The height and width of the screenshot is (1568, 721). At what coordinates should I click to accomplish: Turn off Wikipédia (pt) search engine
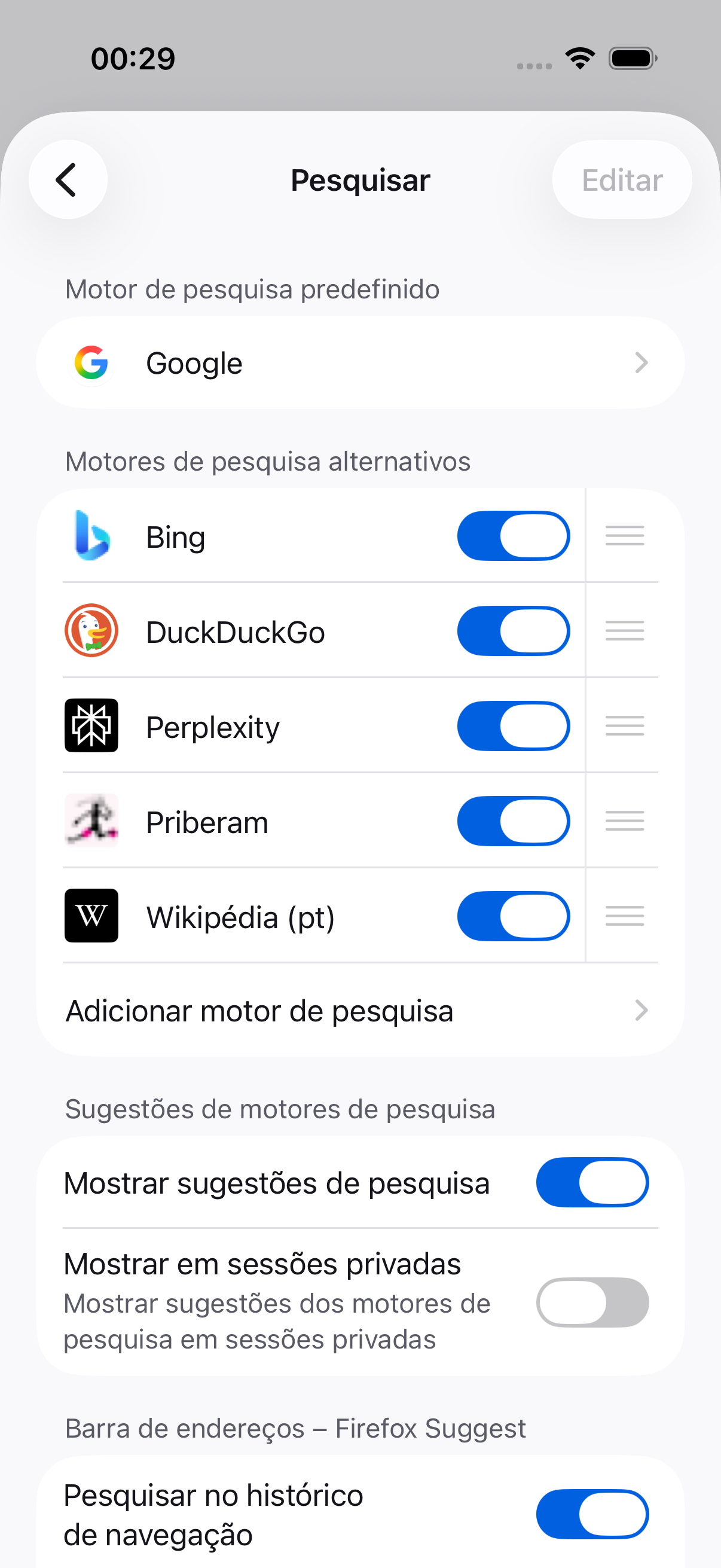(x=513, y=916)
